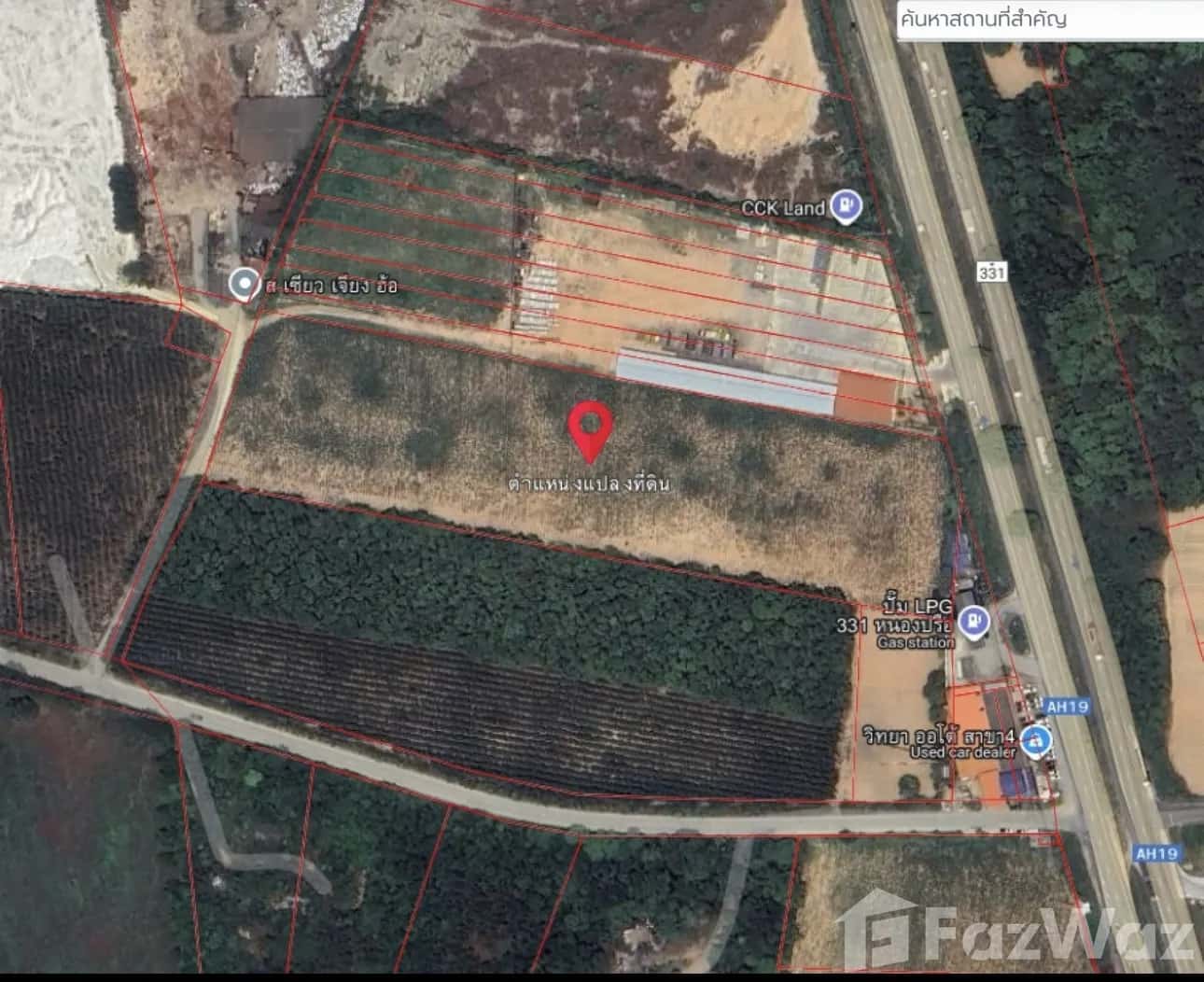Select the red land parcel location pin
The height and width of the screenshot is (982, 1204).
coord(590,429)
